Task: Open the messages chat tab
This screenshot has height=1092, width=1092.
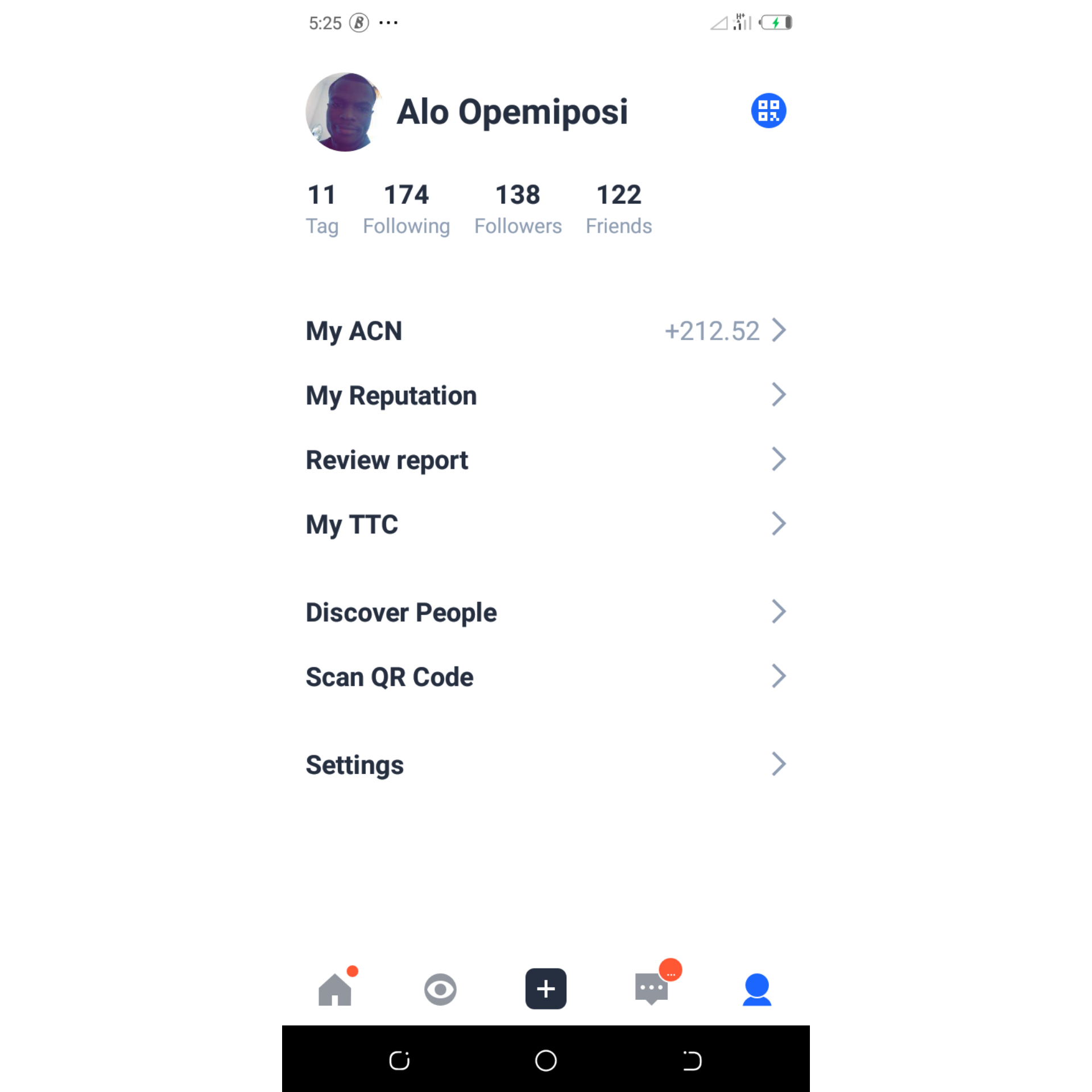Action: click(x=651, y=988)
